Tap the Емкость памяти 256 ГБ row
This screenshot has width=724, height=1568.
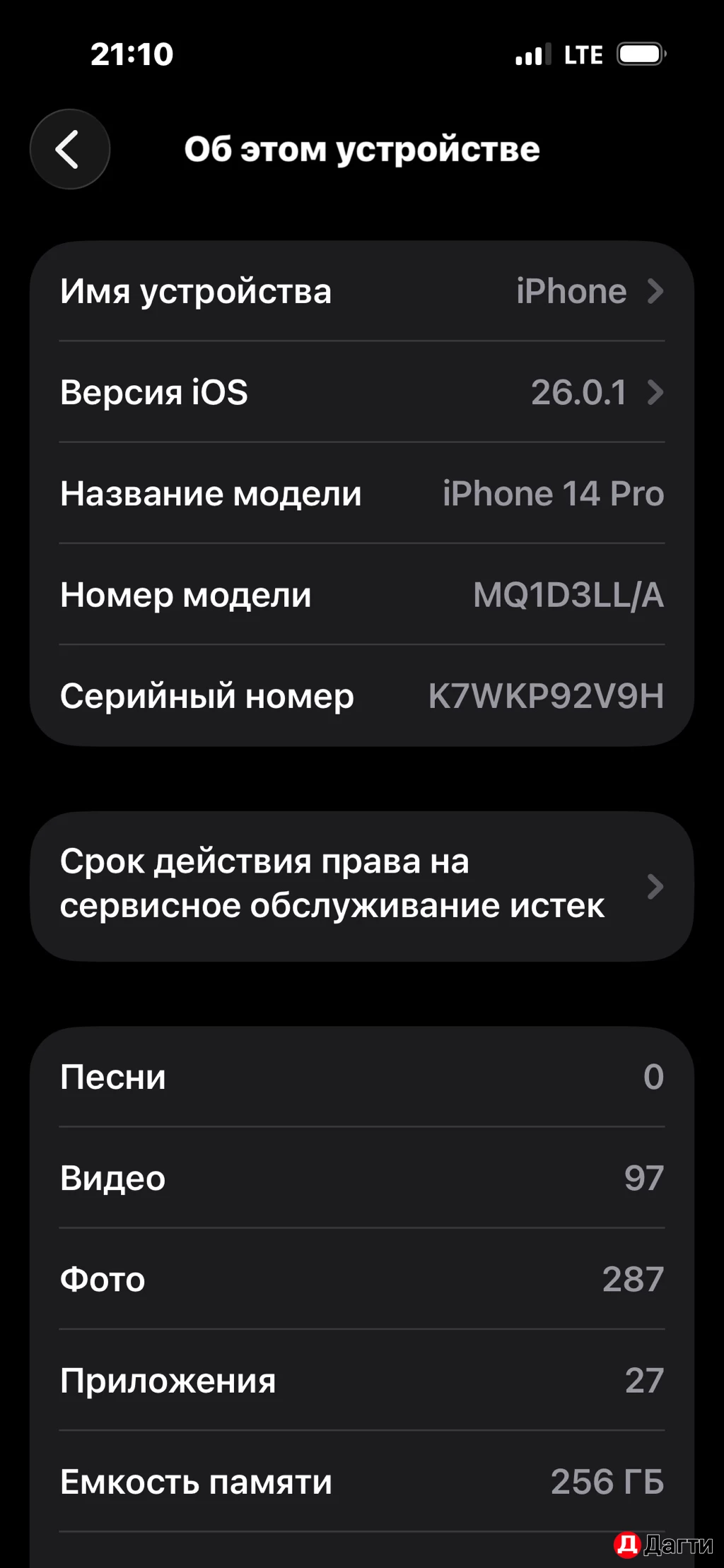pyautogui.click(x=362, y=1482)
